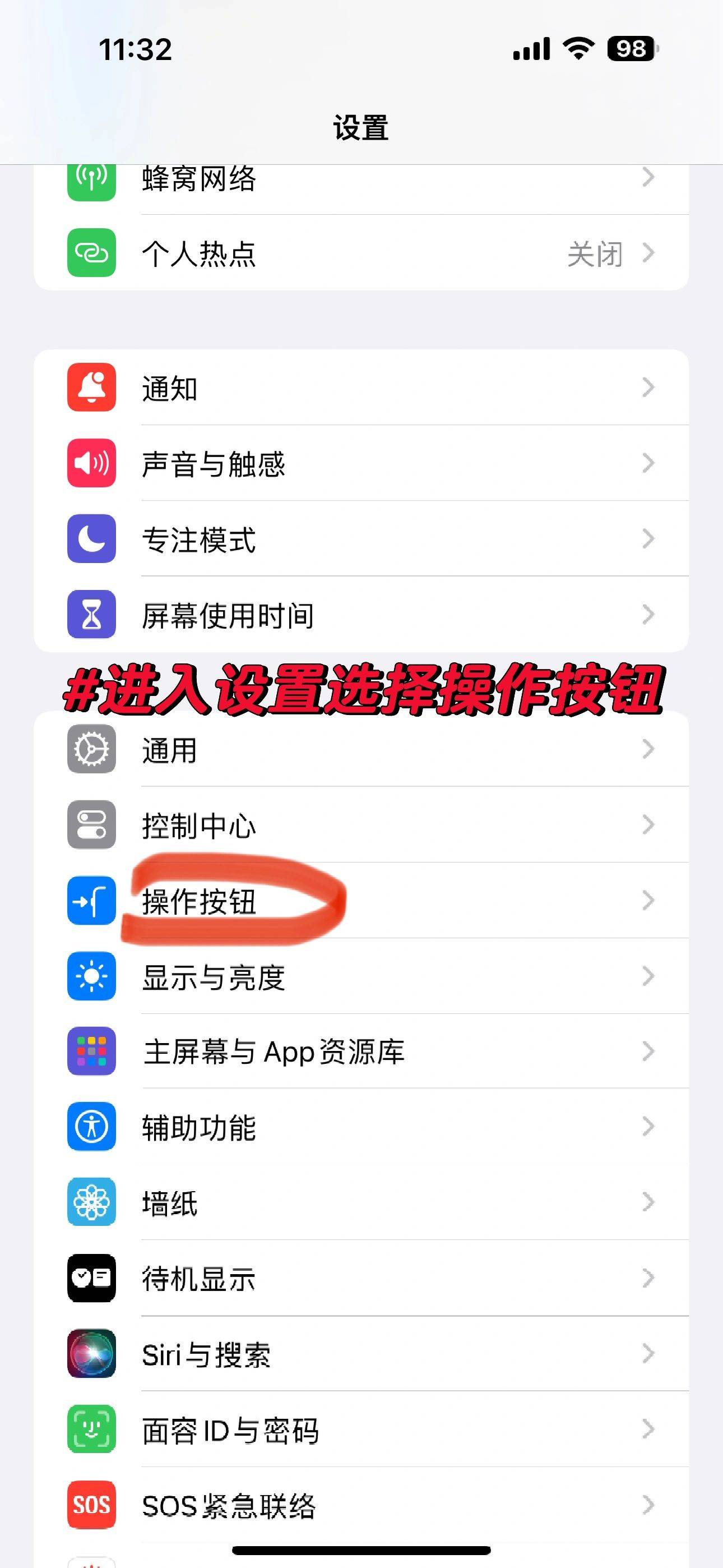Screen dimensions: 723x1568
Task: Open Siri 与搜索
Action: coord(361,1353)
